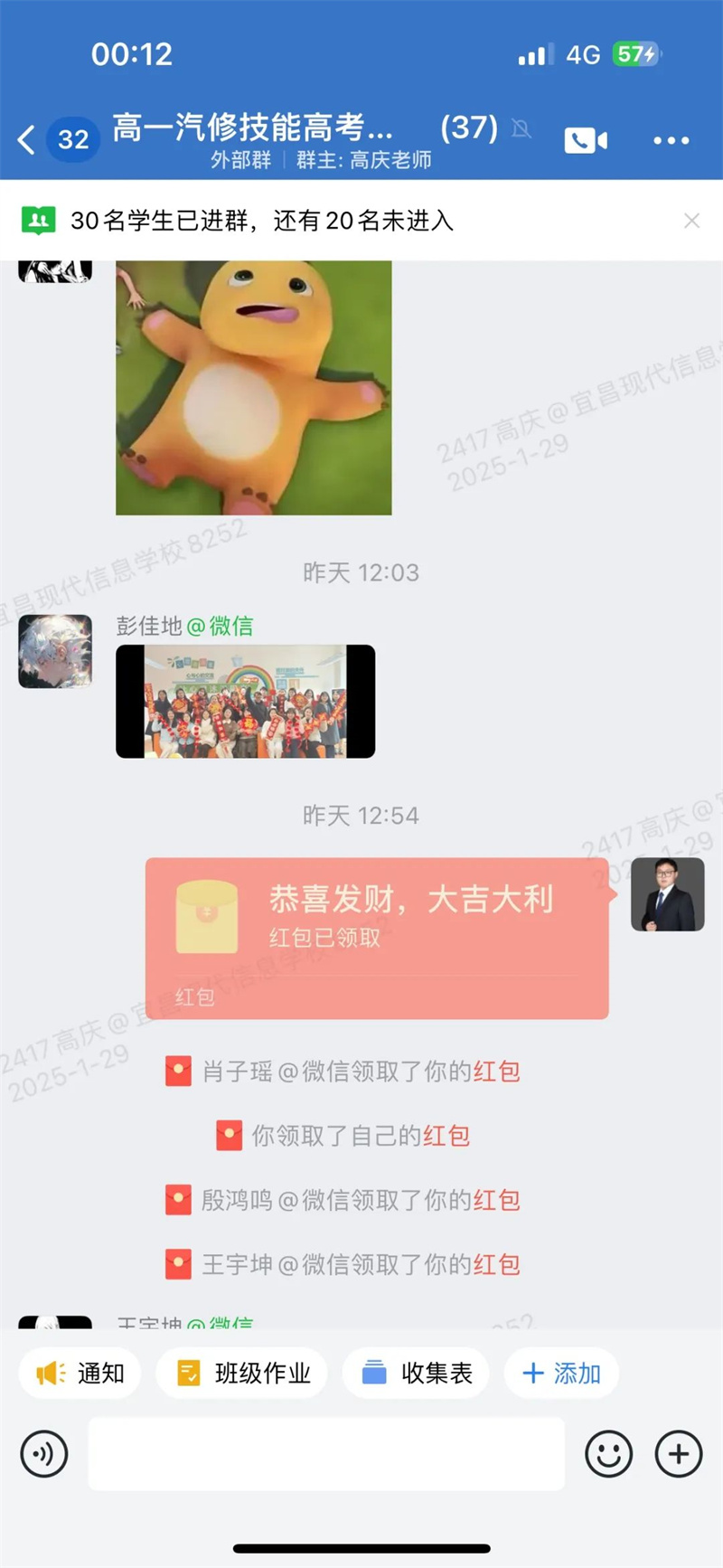The height and width of the screenshot is (1568, 723).
Task: Tap the sender's suit portrait avatar
Action: coord(667,894)
